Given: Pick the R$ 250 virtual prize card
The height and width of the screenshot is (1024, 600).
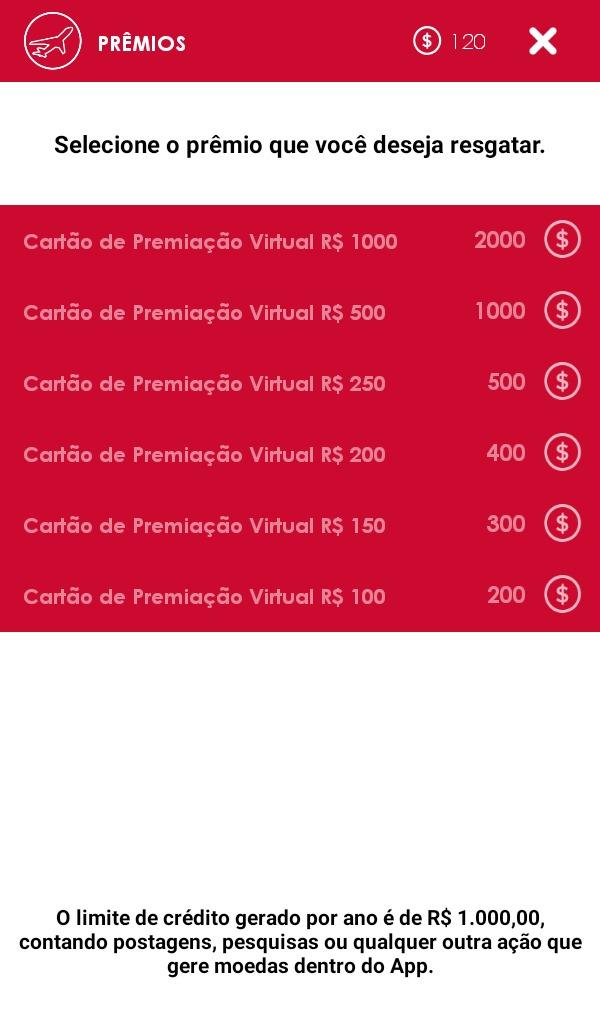Looking at the screenshot, I should tap(300, 383).
